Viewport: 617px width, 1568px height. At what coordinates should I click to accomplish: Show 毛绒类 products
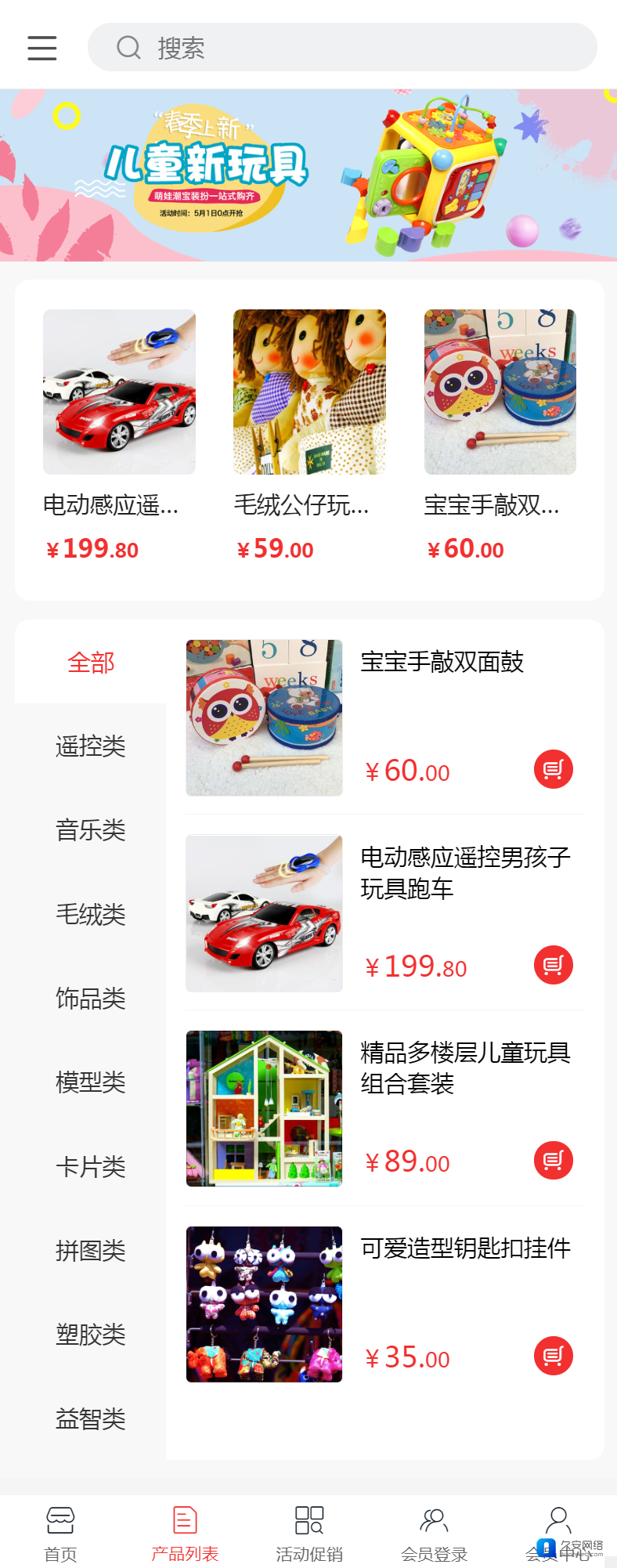[91, 914]
